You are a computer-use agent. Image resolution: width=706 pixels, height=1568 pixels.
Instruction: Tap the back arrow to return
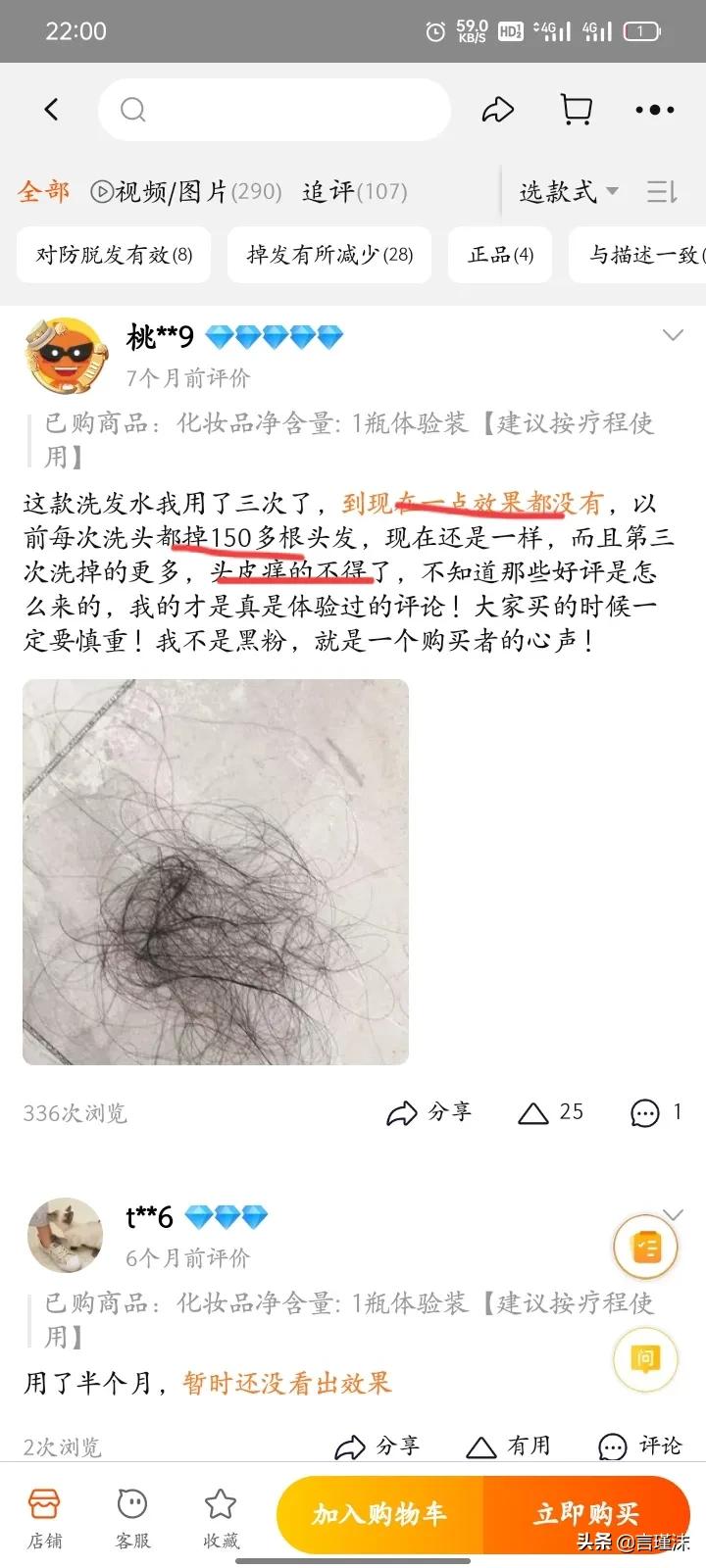(x=51, y=110)
